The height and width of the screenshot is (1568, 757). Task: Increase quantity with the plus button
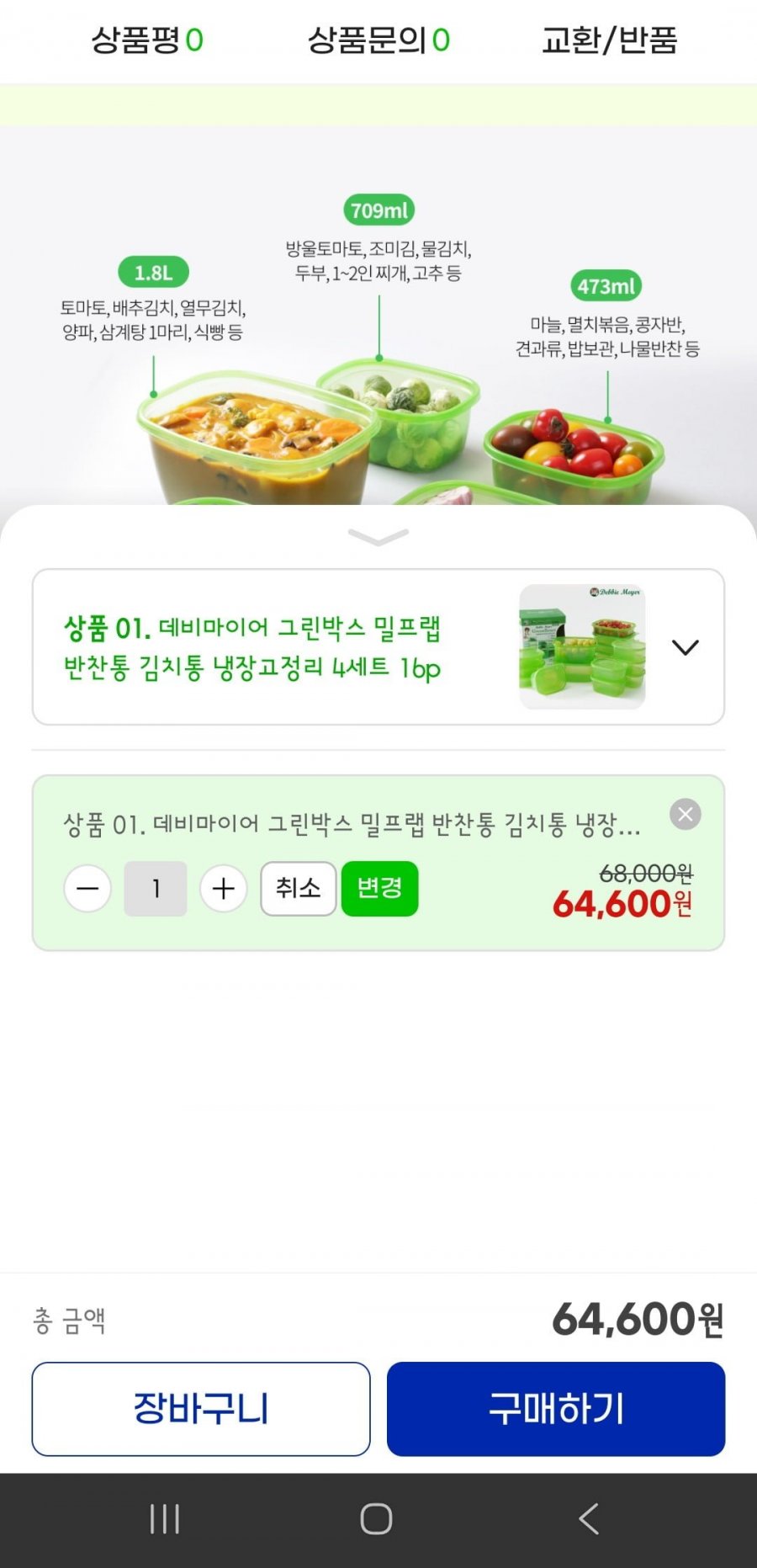(223, 889)
